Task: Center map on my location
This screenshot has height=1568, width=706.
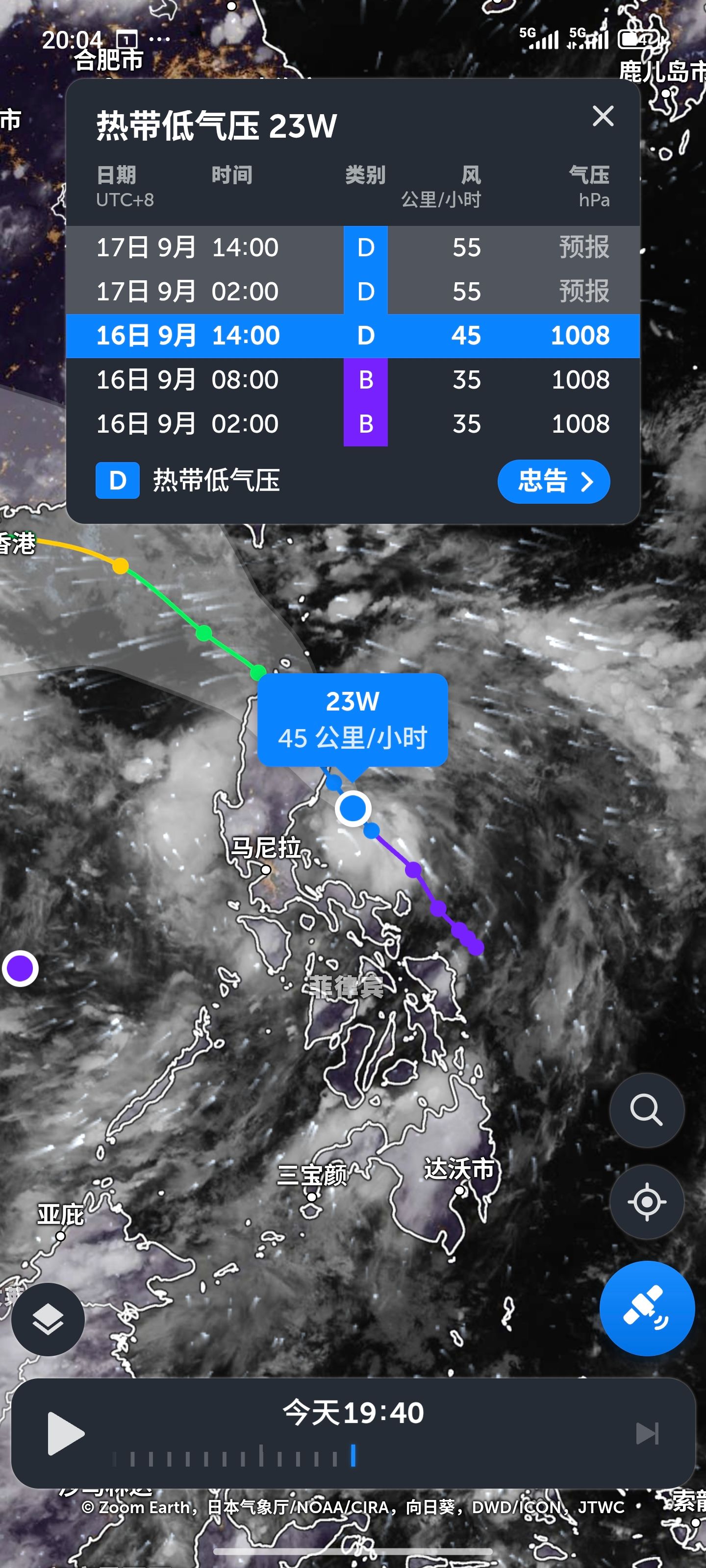Action: (x=646, y=1201)
